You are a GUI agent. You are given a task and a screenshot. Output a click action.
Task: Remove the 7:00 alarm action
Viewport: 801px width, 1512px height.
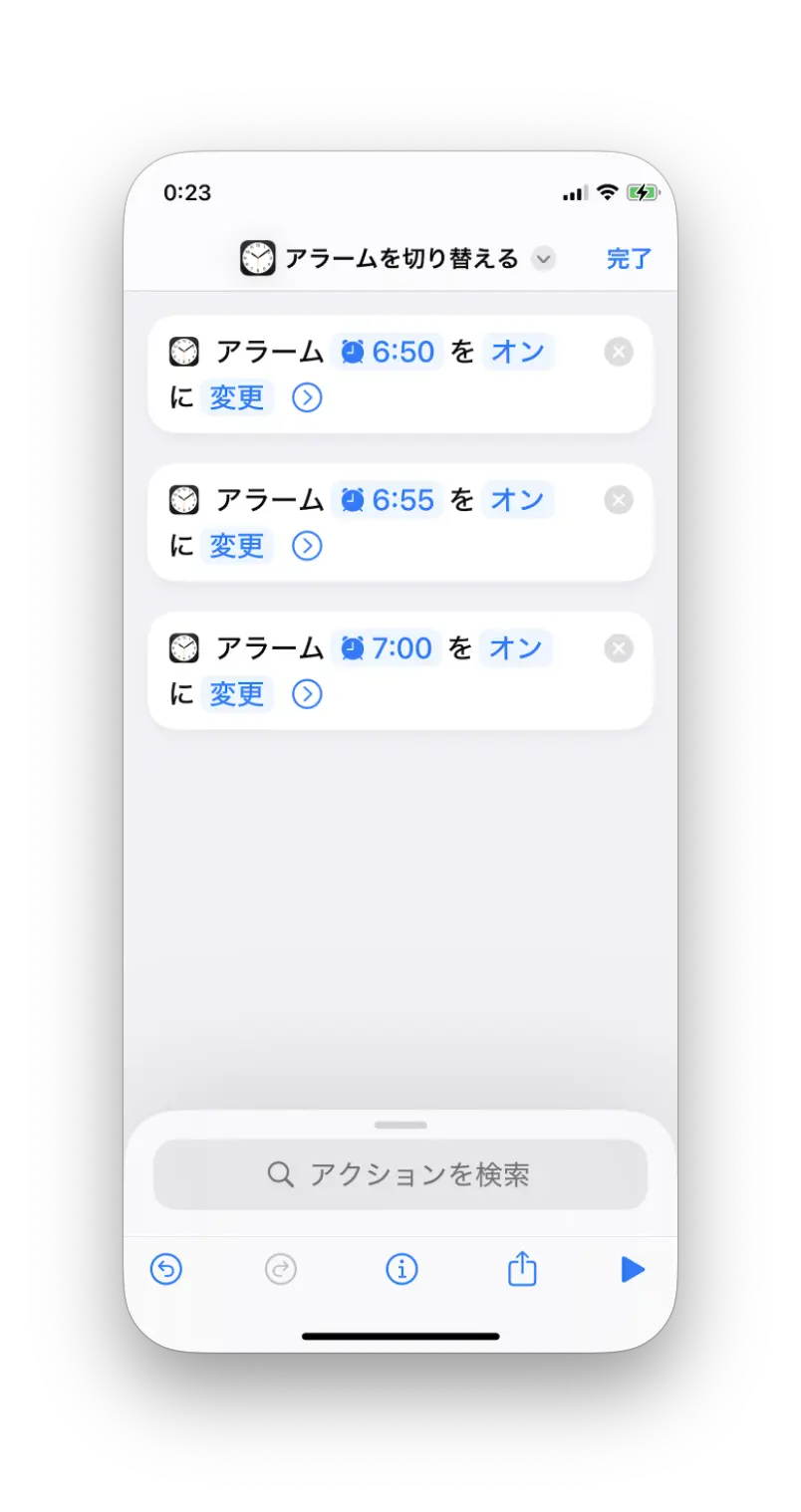619,648
